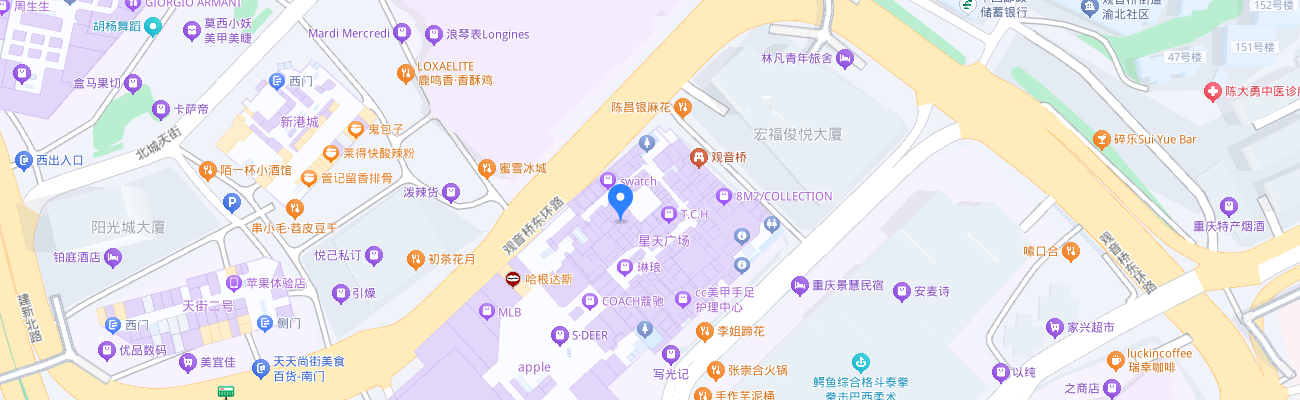Screen dimensions: 1300x400
Task: Tap the 重庆景慧民宿 lodging marker
Action: (x=799, y=286)
